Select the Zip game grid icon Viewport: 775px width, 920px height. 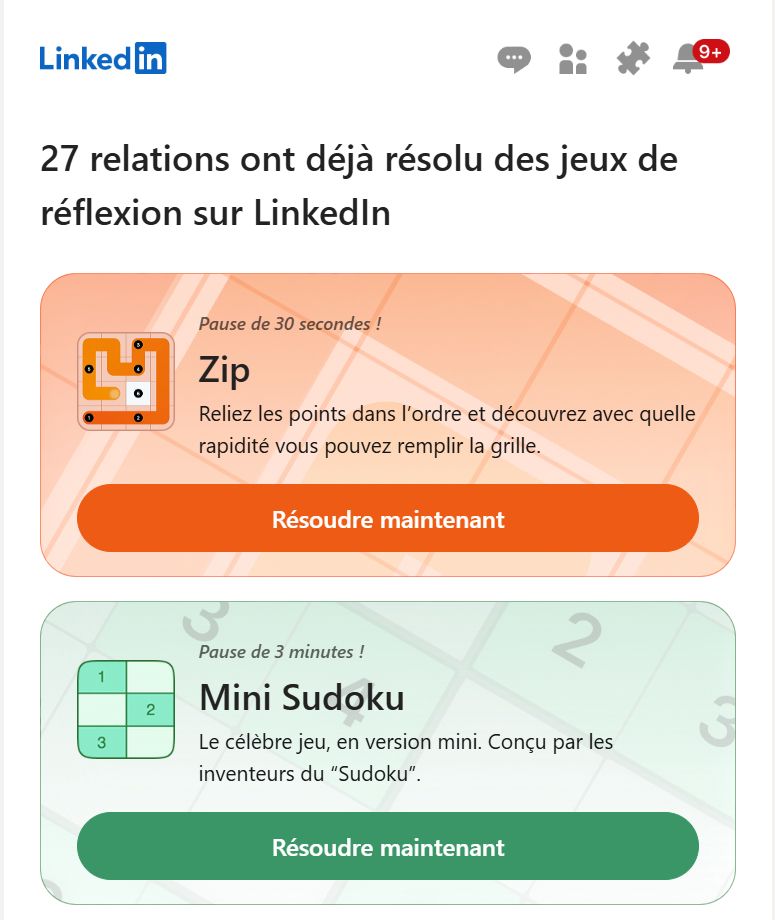(x=124, y=380)
